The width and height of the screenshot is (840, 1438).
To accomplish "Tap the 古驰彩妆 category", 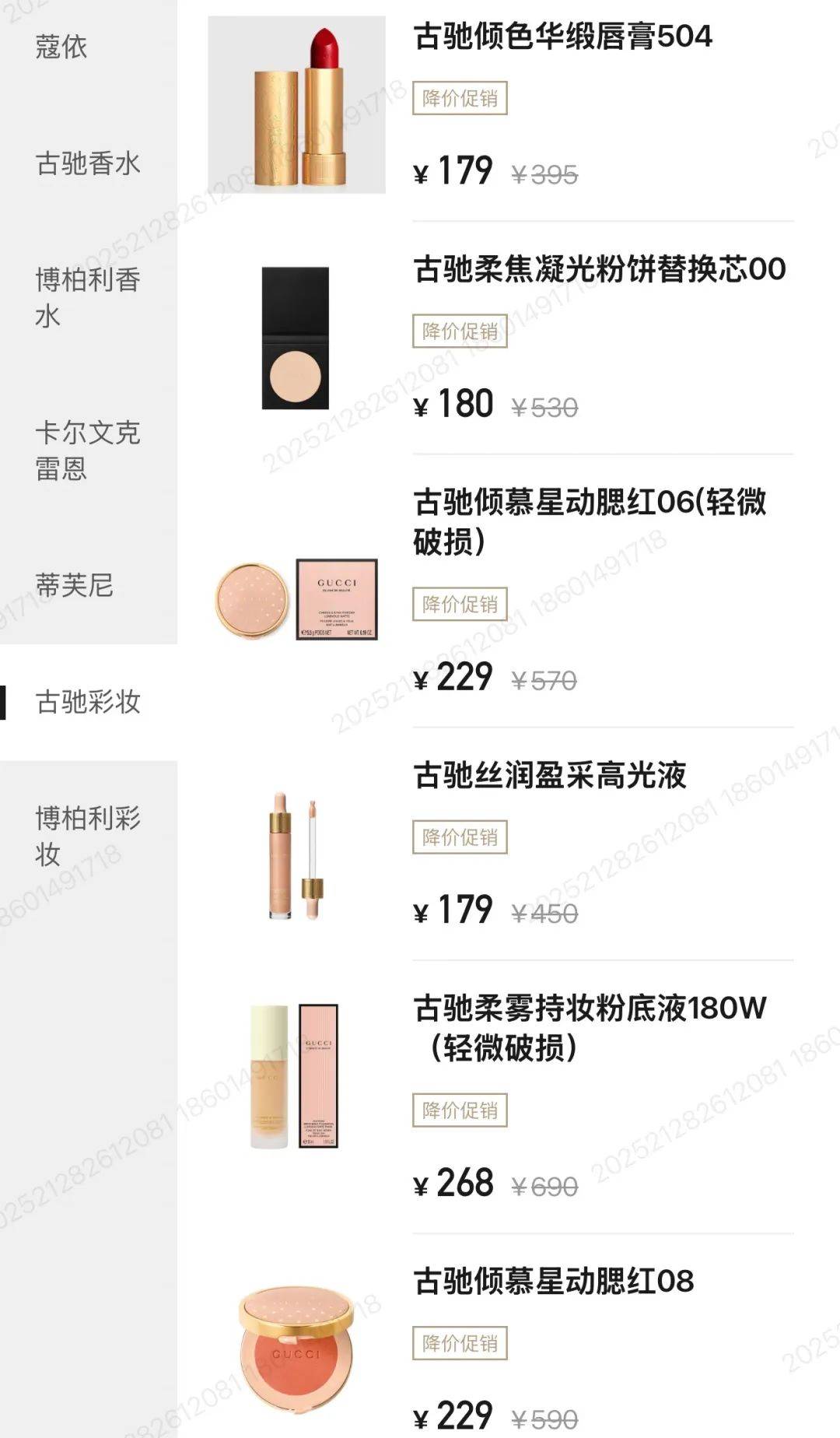I will point(88,702).
